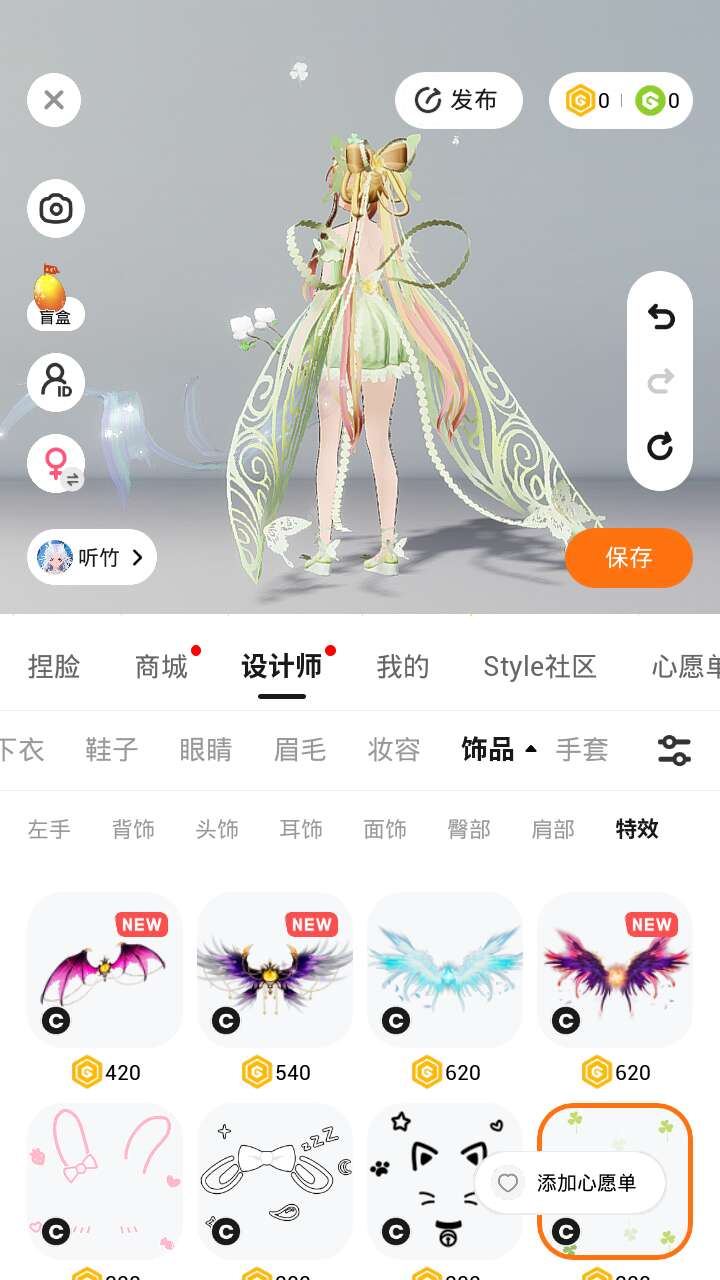Screen dimensions: 720x1280
Task: Tap 添加心愿单 to add to wishlist
Action: [571, 1183]
